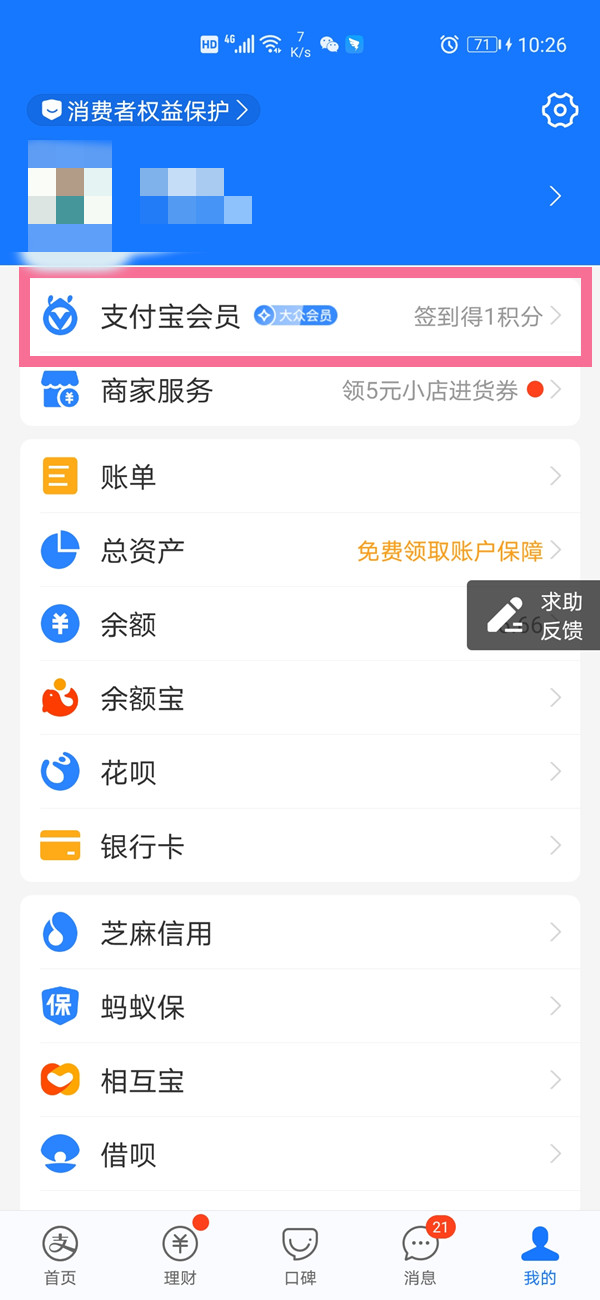Image resolution: width=600 pixels, height=1300 pixels.
Task: Open 相互宝 row
Action: [x=300, y=1081]
